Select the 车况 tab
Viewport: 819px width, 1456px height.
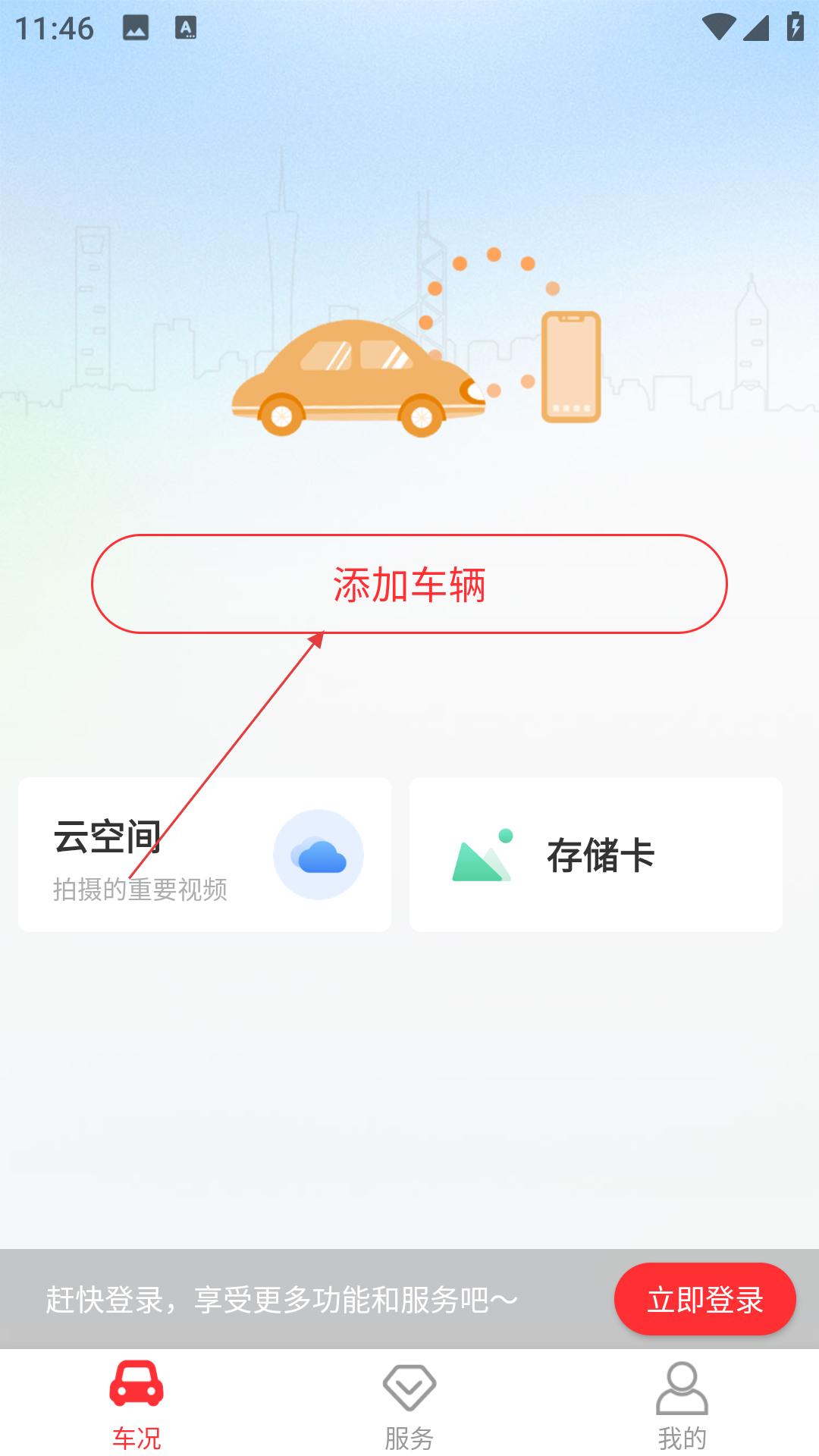pos(136,1404)
